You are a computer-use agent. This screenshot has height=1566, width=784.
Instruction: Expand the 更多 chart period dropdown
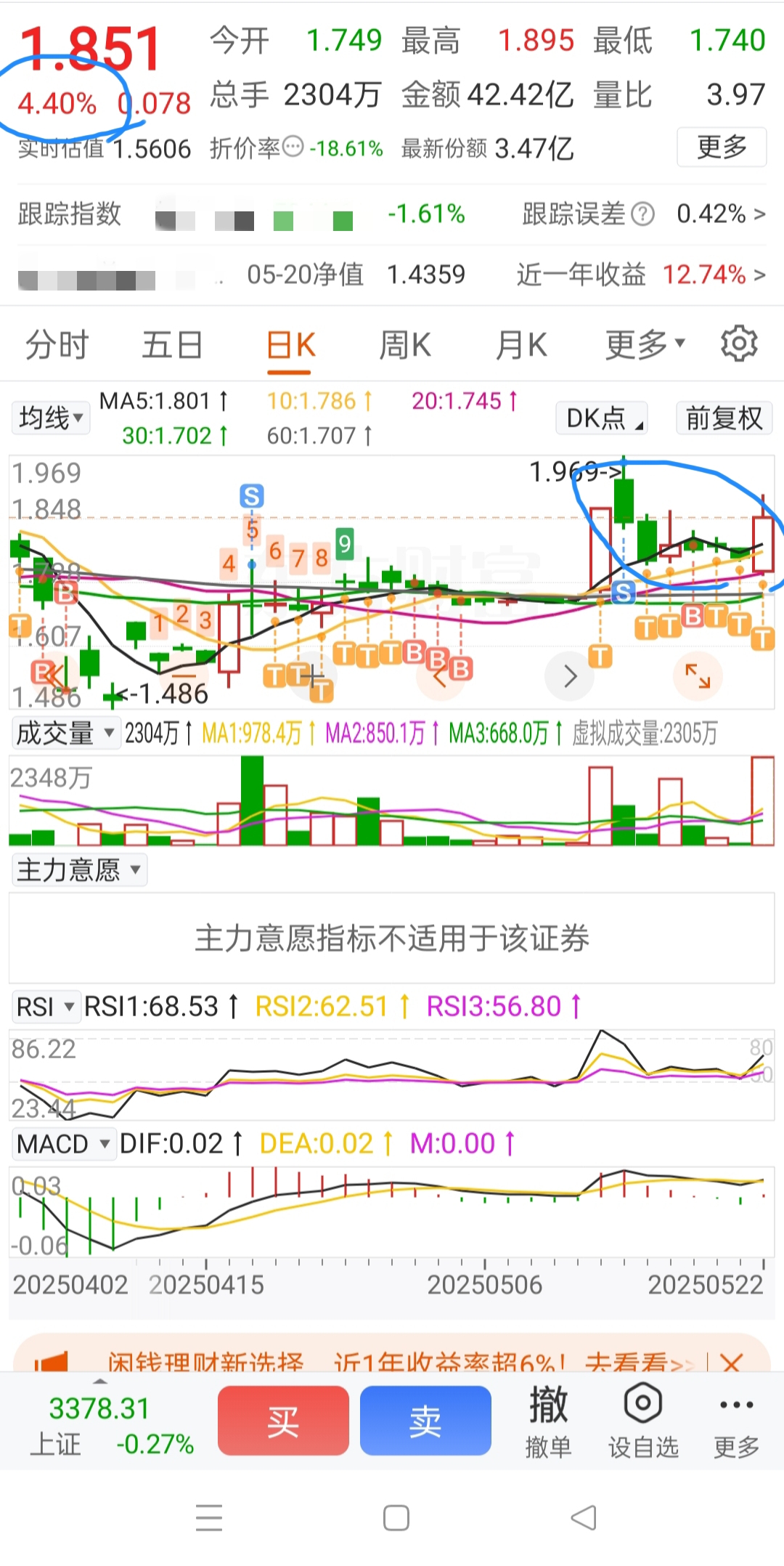tap(645, 345)
